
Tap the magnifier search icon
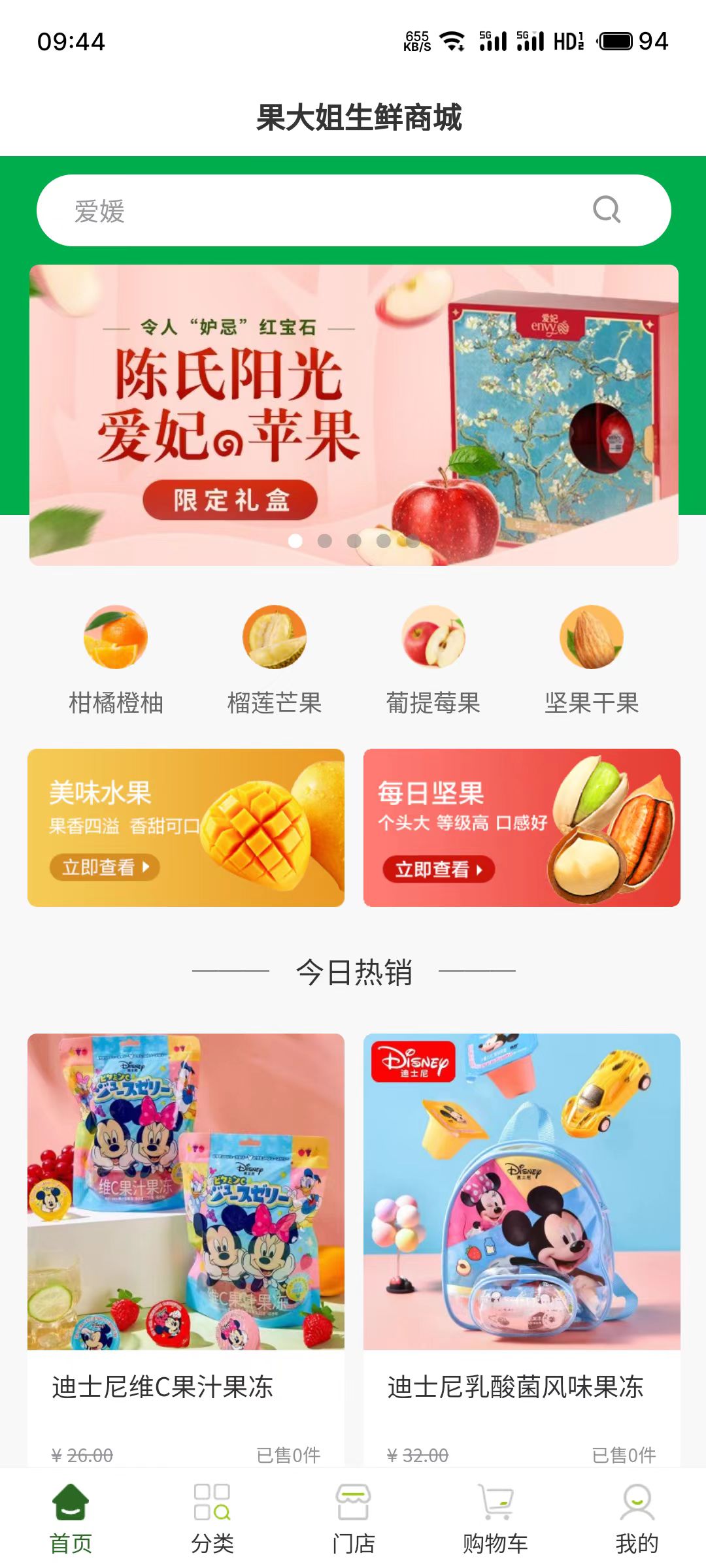click(606, 210)
